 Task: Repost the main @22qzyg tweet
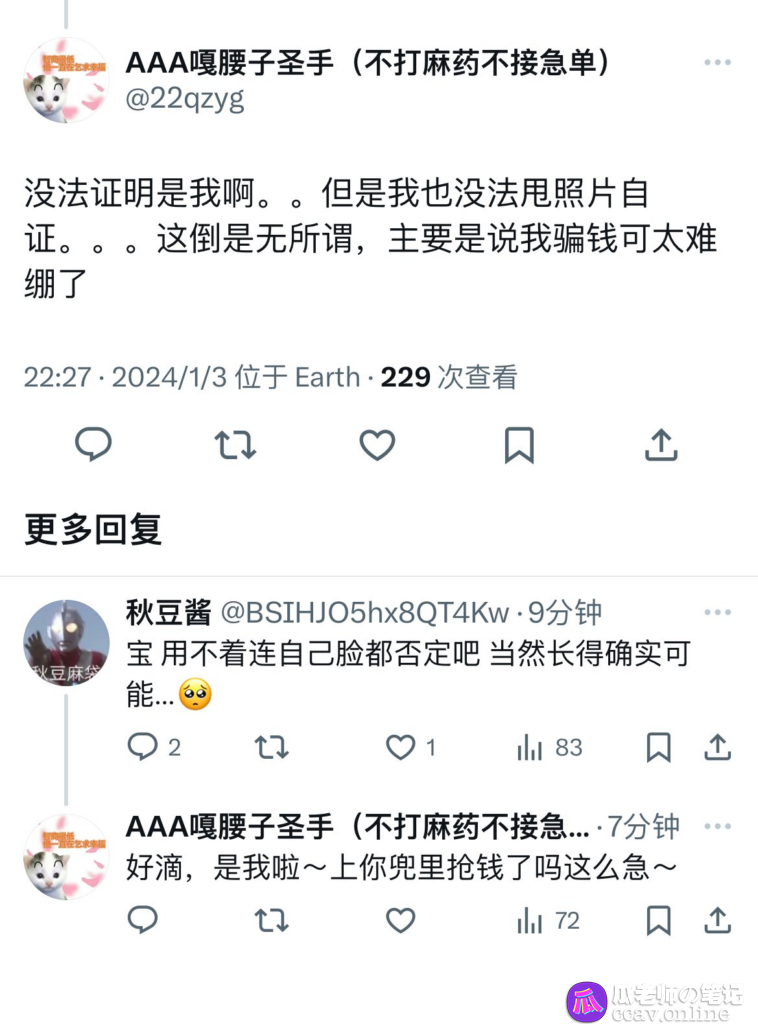(235, 445)
